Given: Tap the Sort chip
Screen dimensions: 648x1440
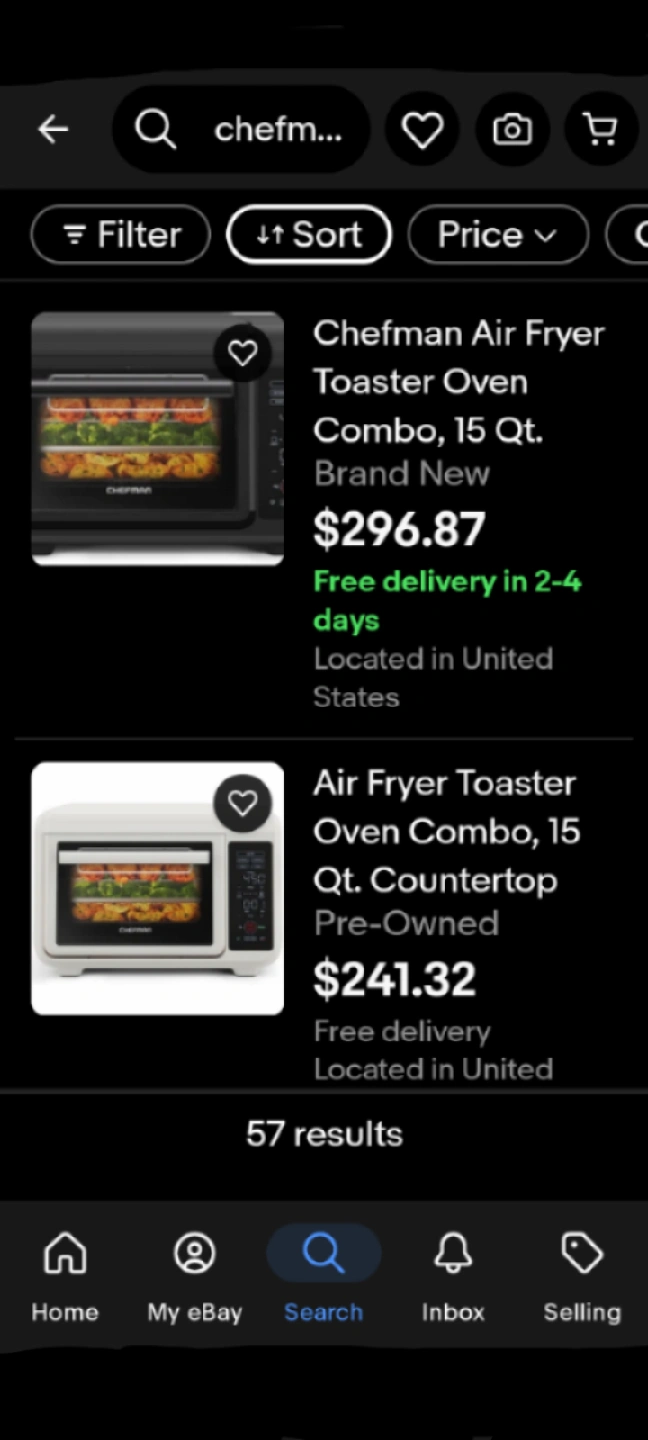Looking at the screenshot, I should point(309,235).
